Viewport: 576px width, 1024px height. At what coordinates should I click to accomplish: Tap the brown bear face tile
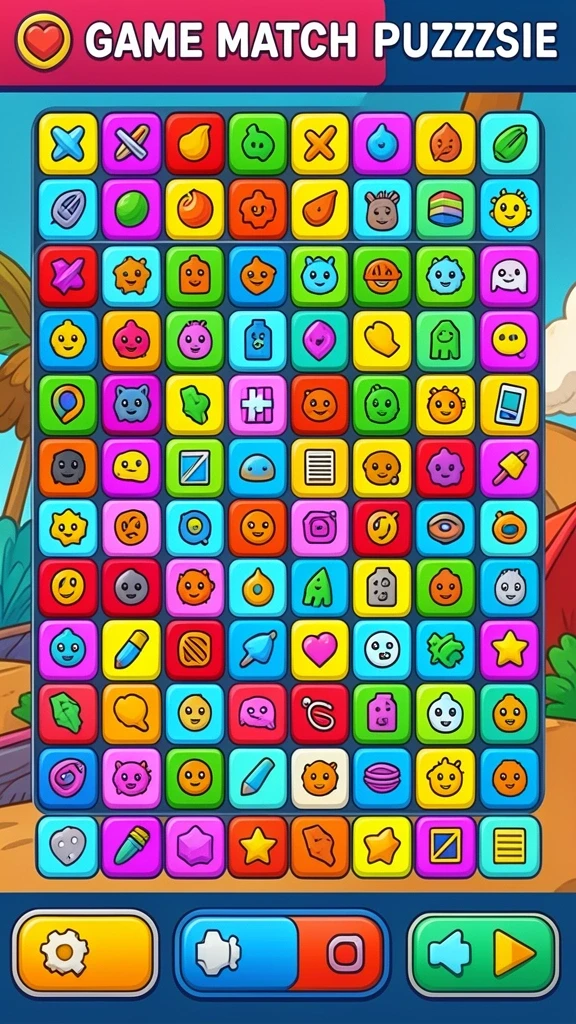[x=382, y=210]
